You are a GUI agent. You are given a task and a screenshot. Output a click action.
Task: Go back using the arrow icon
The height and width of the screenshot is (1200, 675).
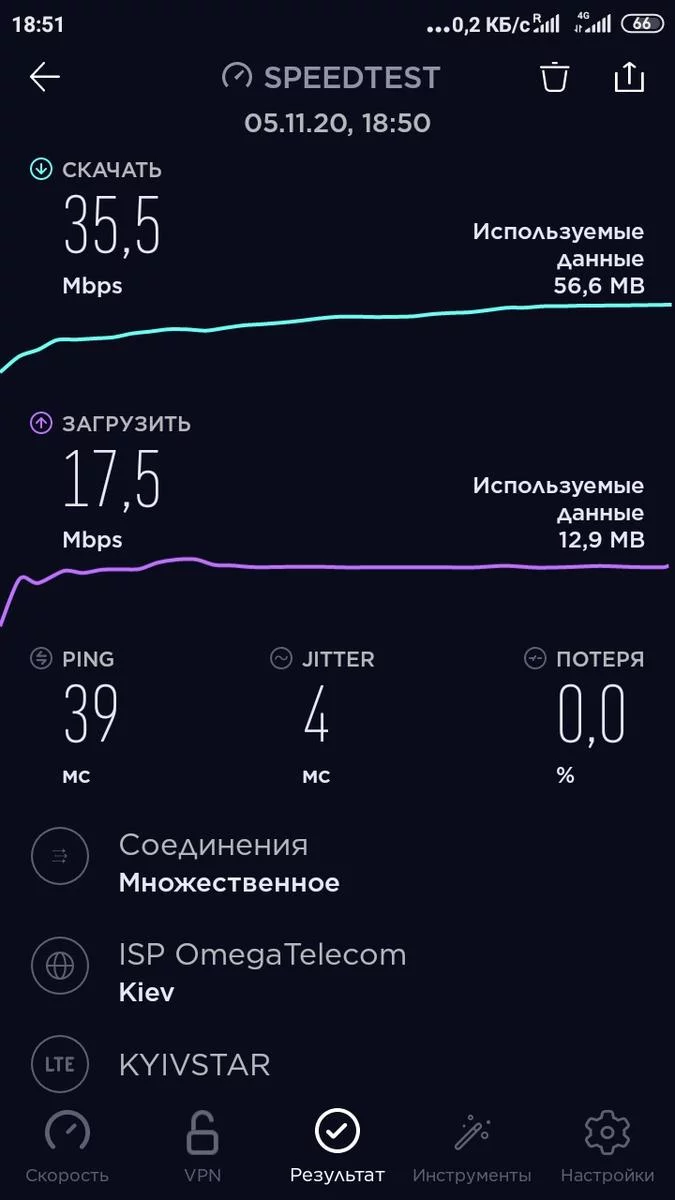click(x=45, y=77)
